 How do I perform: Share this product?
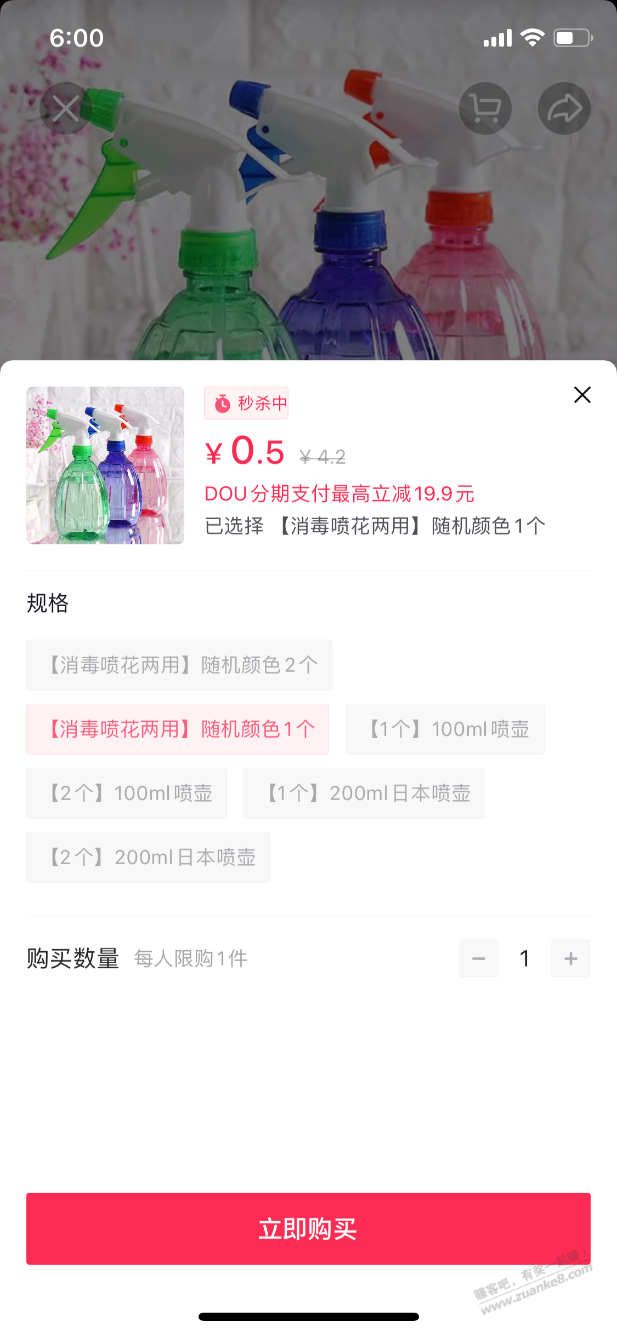coord(564,108)
